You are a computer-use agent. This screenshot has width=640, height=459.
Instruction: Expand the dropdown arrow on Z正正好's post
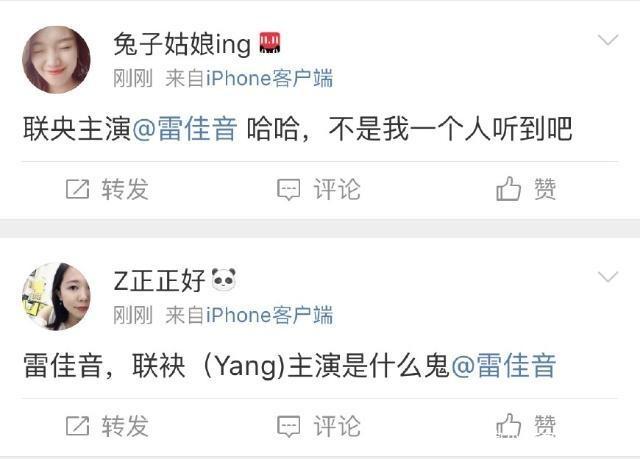tap(607, 276)
